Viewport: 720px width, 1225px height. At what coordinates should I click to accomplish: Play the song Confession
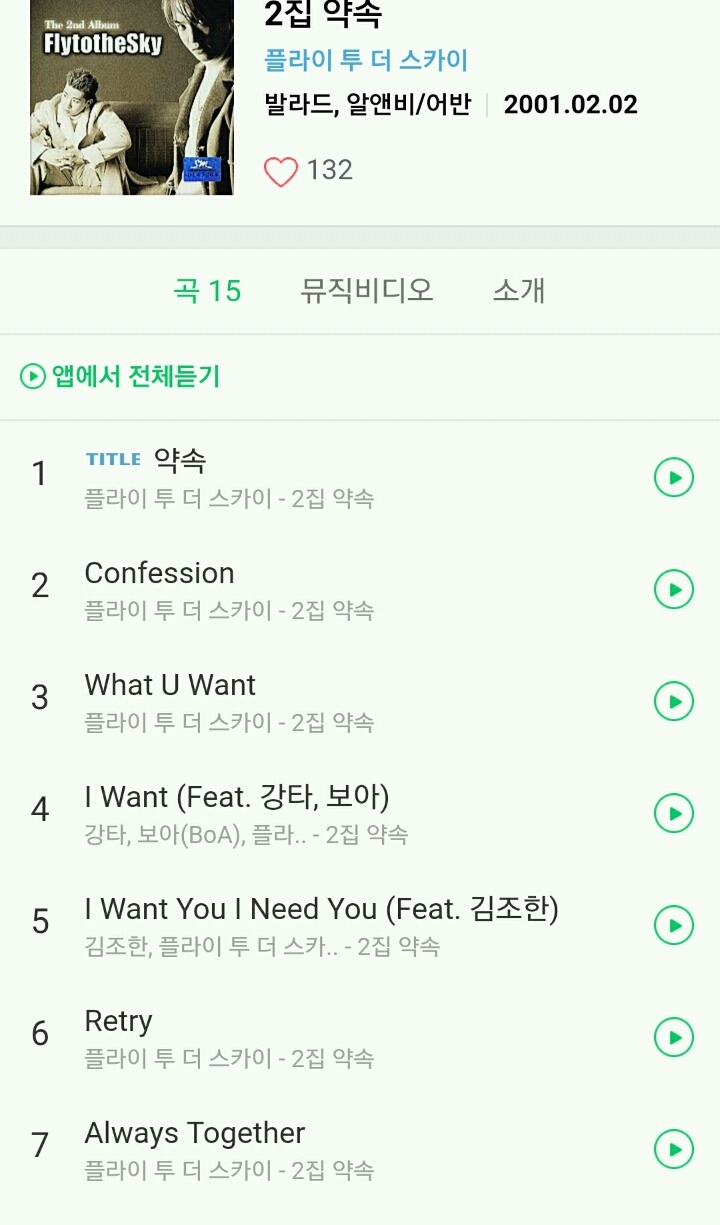[x=674, y=589]
